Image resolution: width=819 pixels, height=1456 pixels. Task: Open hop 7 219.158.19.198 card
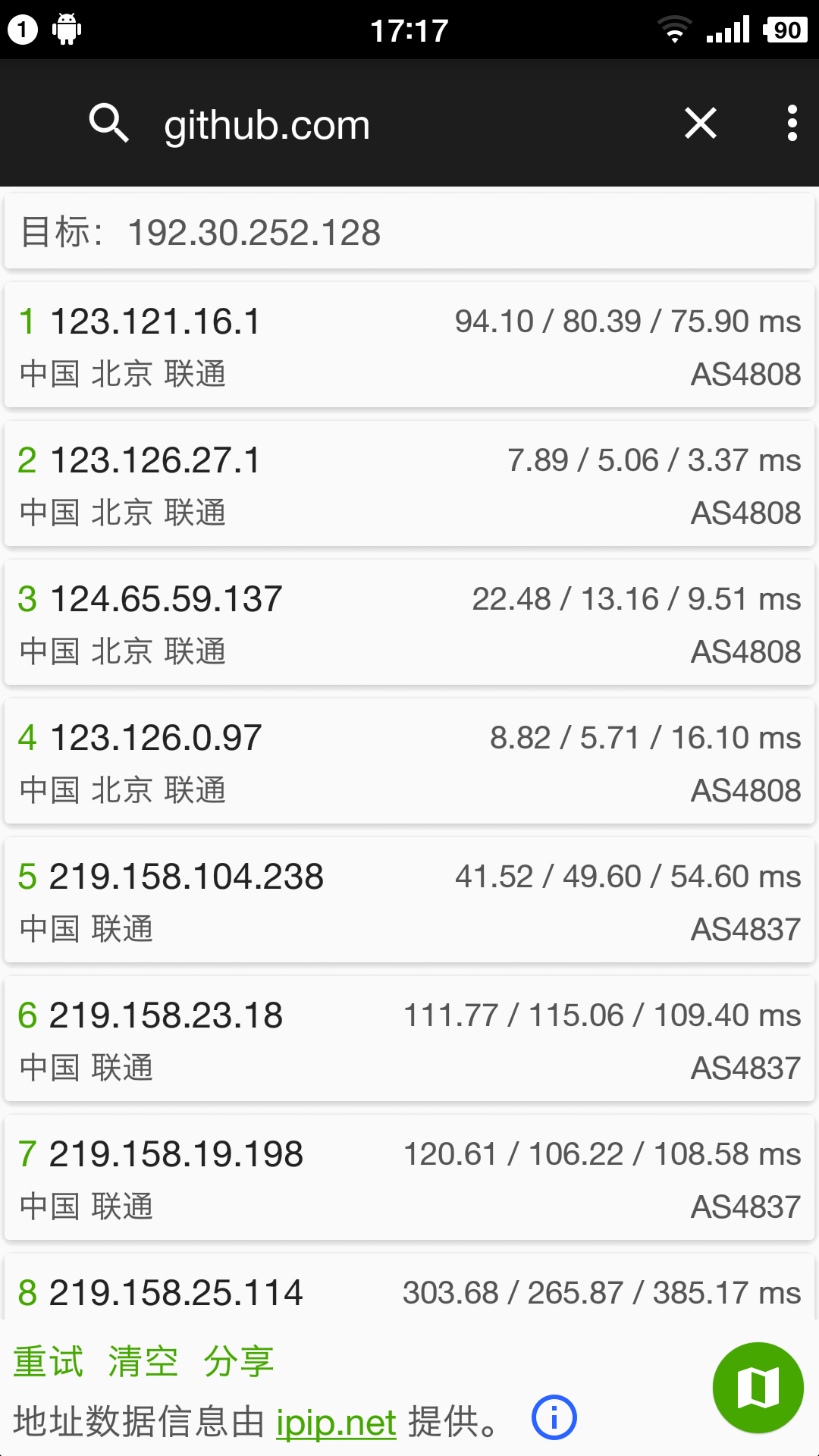click(x=409, y=1178)
